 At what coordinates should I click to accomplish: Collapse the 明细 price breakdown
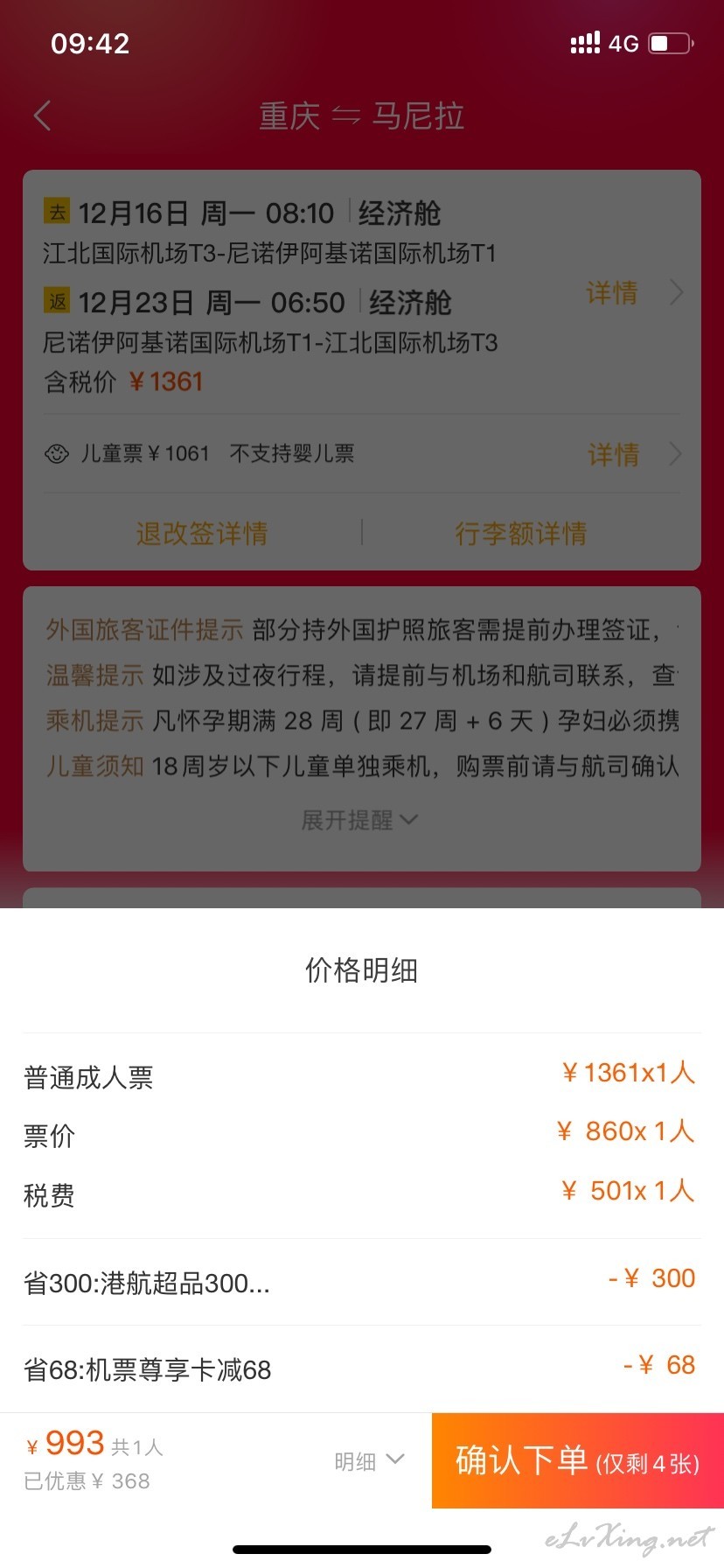pyautogui.click(x=369, y=1461)
